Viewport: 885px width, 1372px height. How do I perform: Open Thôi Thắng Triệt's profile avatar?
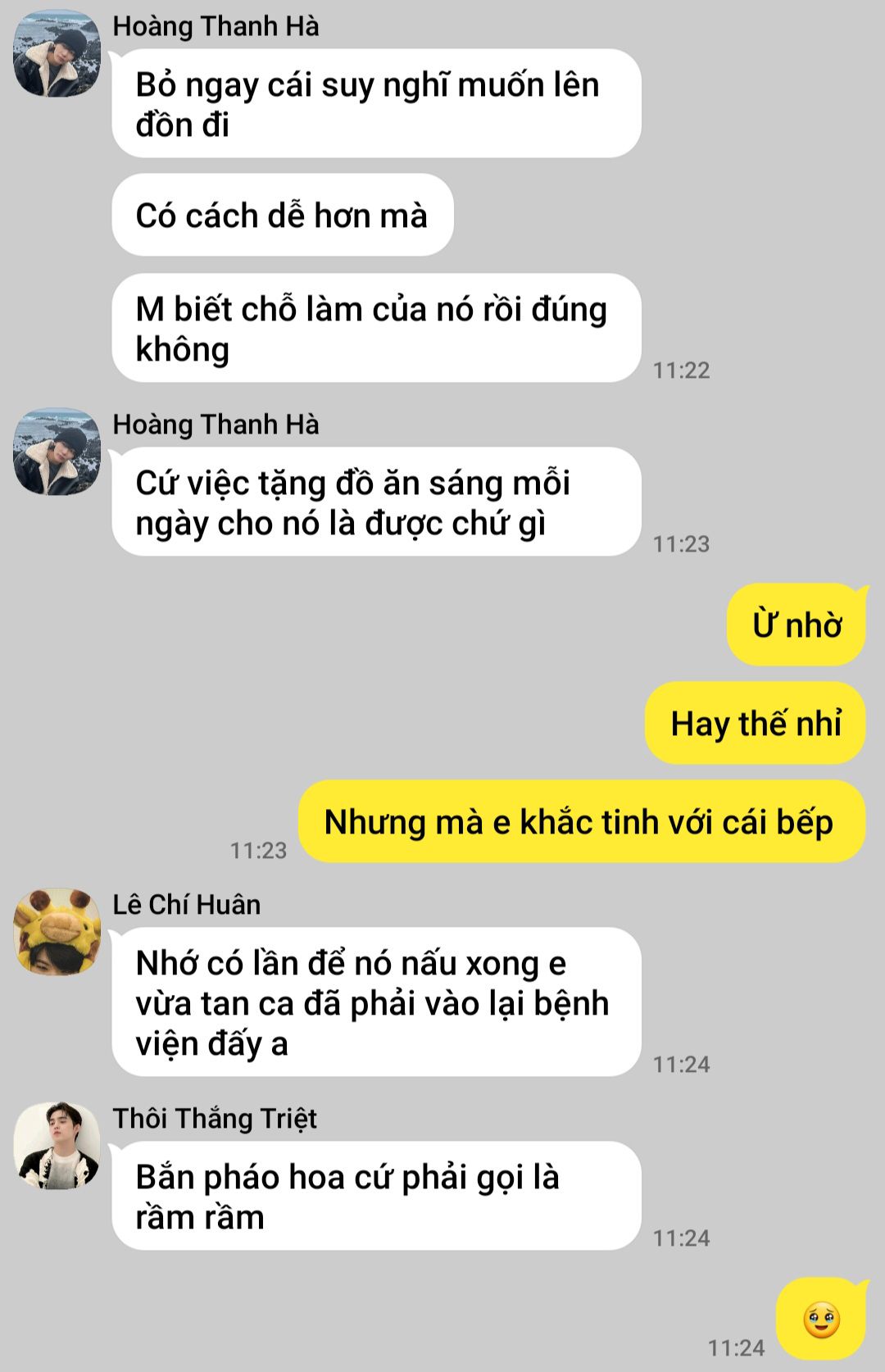[x=57, y=1146]
